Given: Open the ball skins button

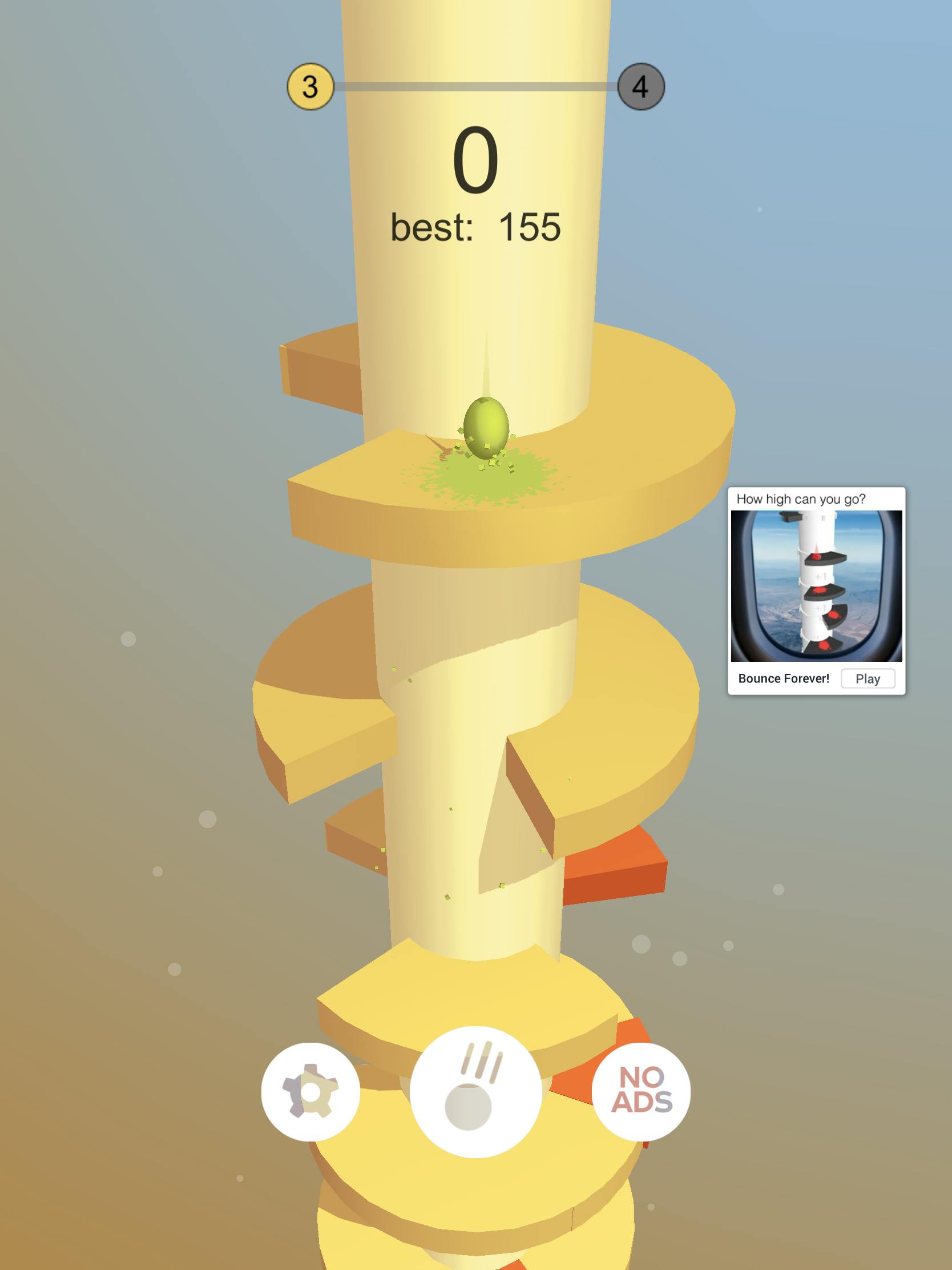Looking at the screenshot, I should (475, 1092).
